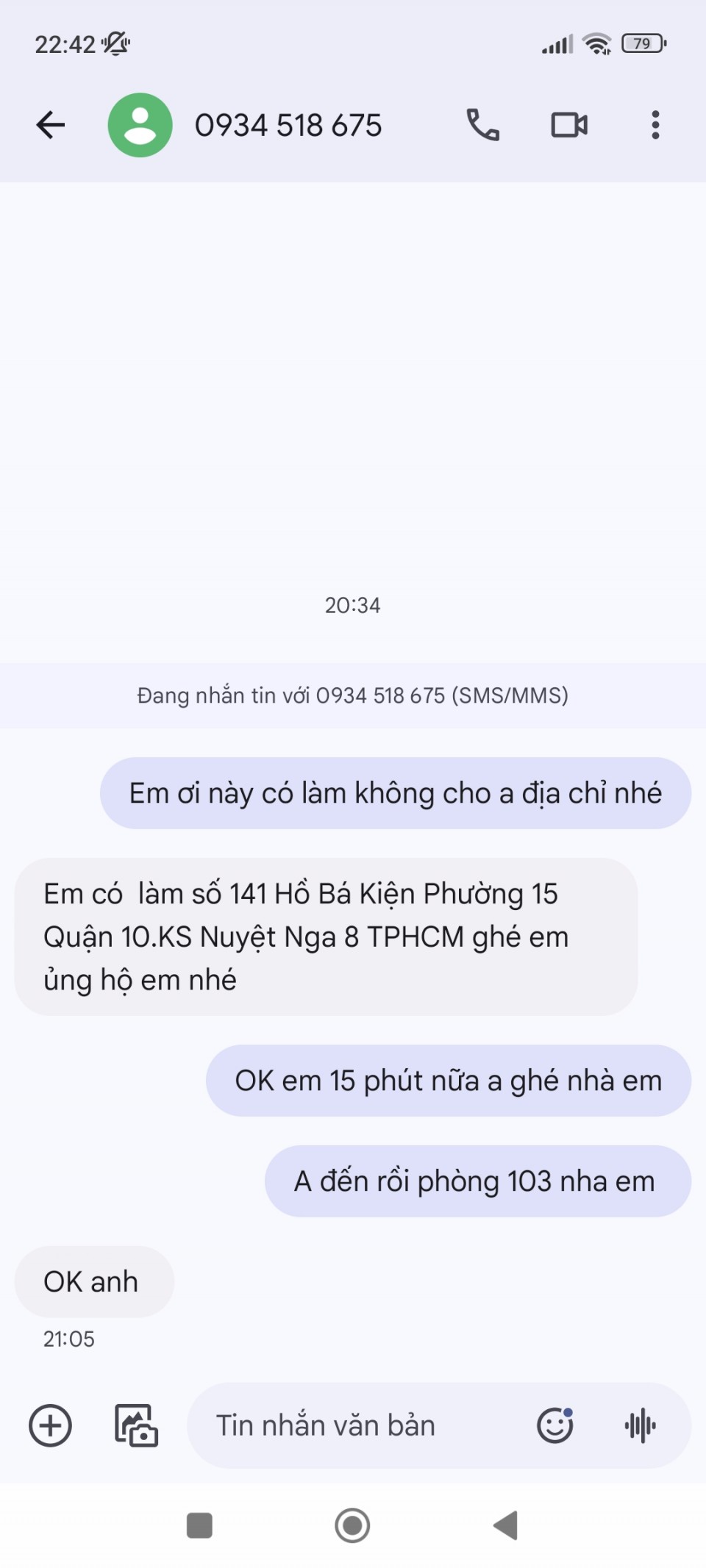Focus the "Tin nhắn văn bản" message field
Screen dimensions: 706x1568
click(x=353, y=1425)
